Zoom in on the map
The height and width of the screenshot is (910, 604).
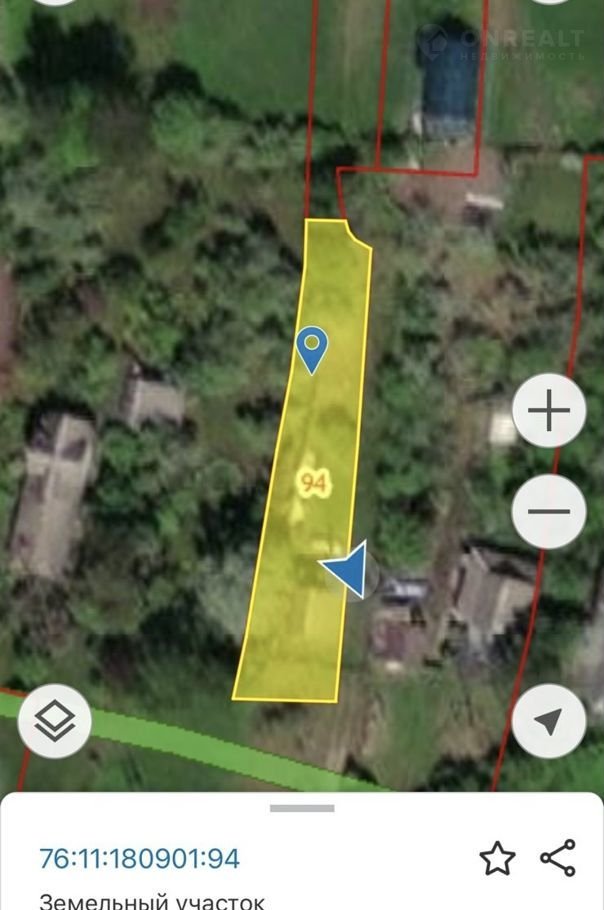pyautogui.click(x=548, y=410)
